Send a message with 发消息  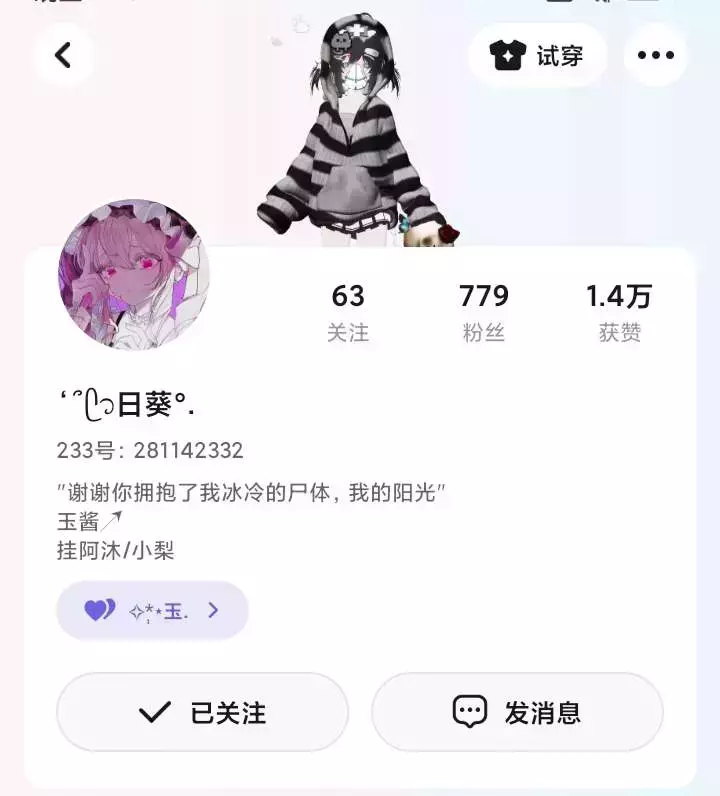point(517,712)
